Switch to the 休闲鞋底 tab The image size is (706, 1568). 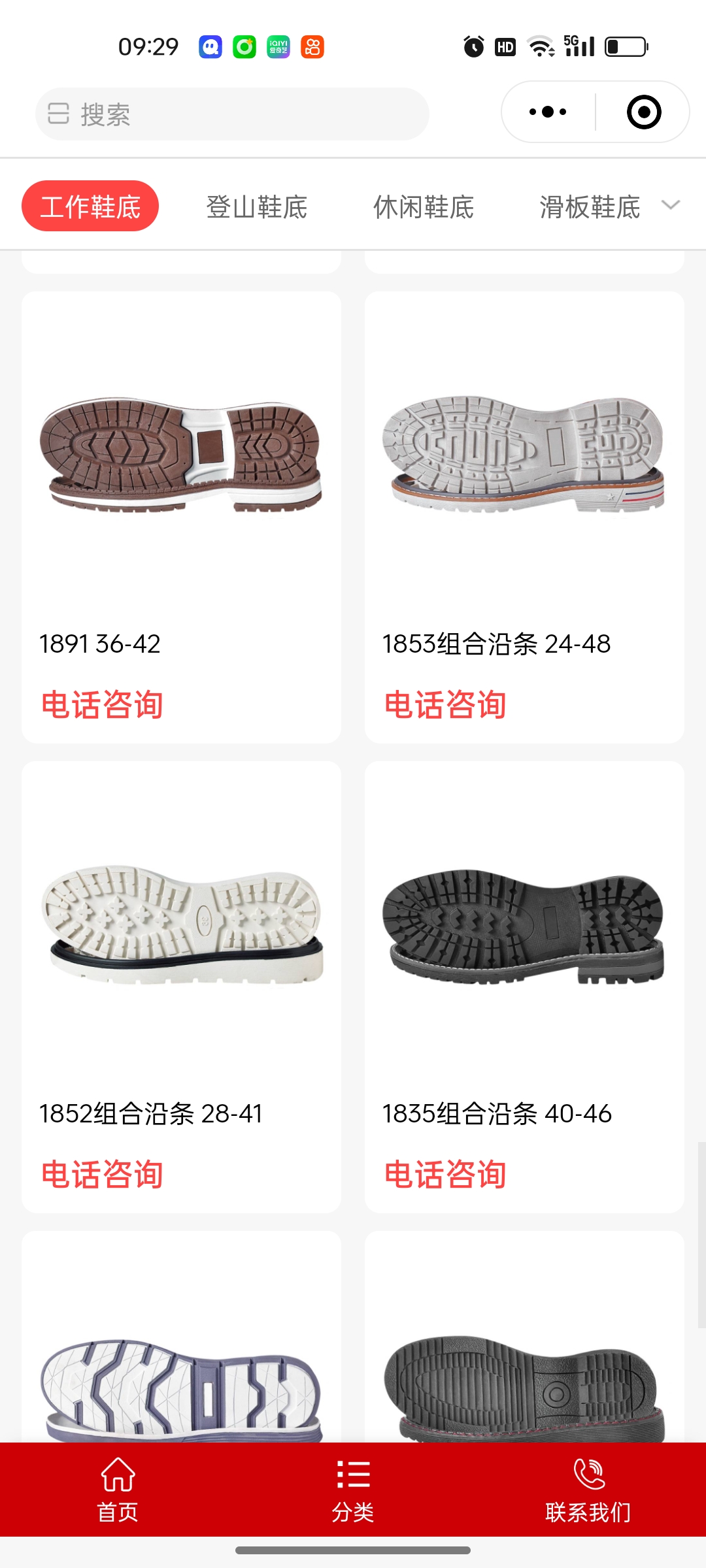coord(424,207)
